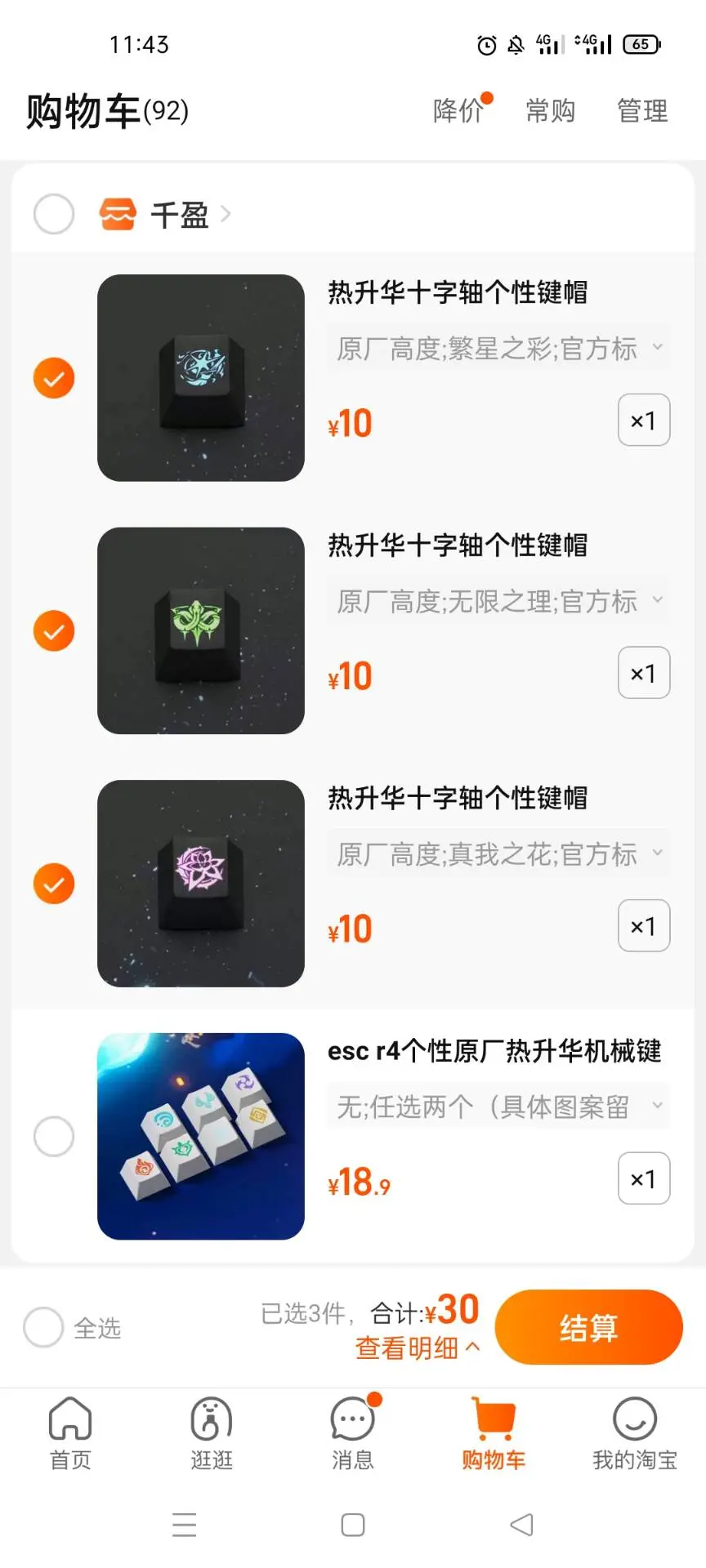706x1568 pixels.
Task: Select all items from the 千盈 shop
Action: [54, 214]
